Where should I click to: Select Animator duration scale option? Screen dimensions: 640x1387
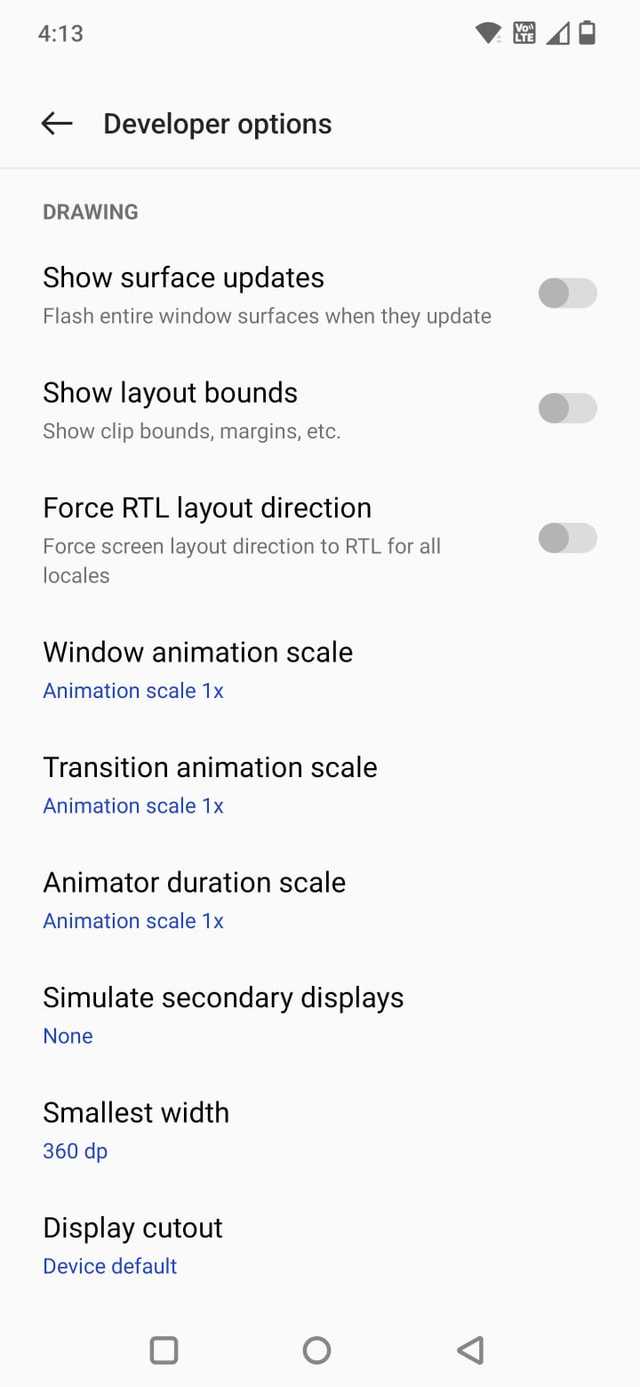coord(194,899)
